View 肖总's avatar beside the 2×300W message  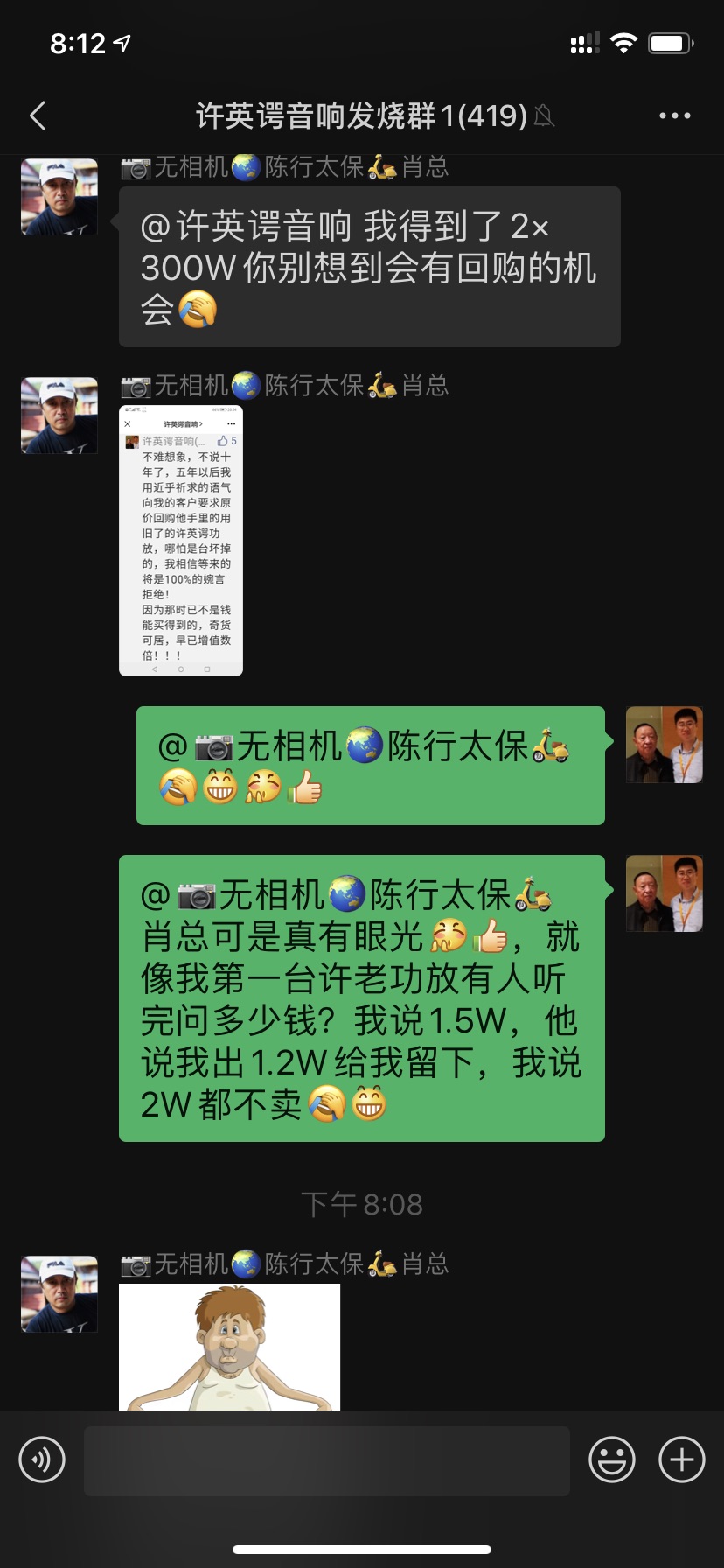tap(59, 197)
